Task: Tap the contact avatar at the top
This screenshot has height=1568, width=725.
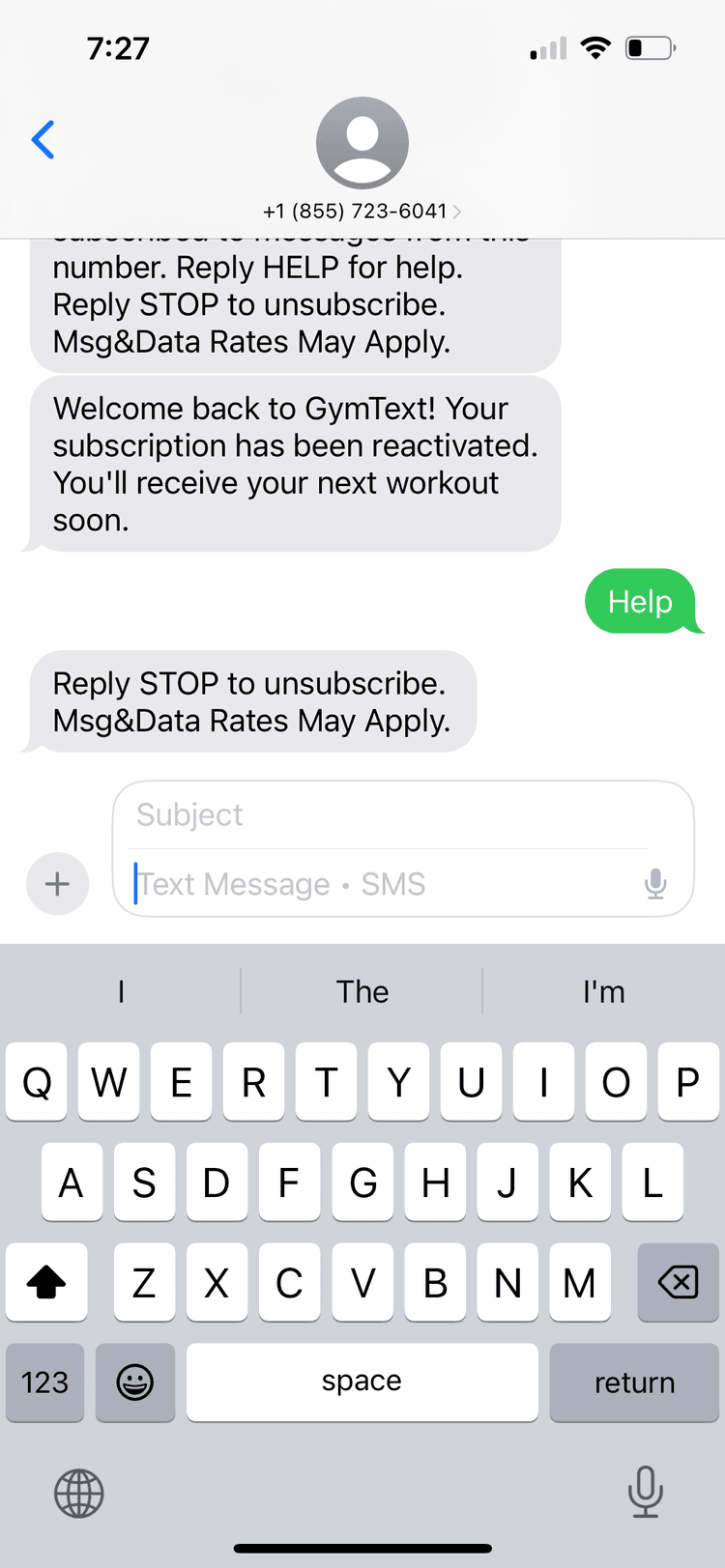Action: click(x=362, y=141)
